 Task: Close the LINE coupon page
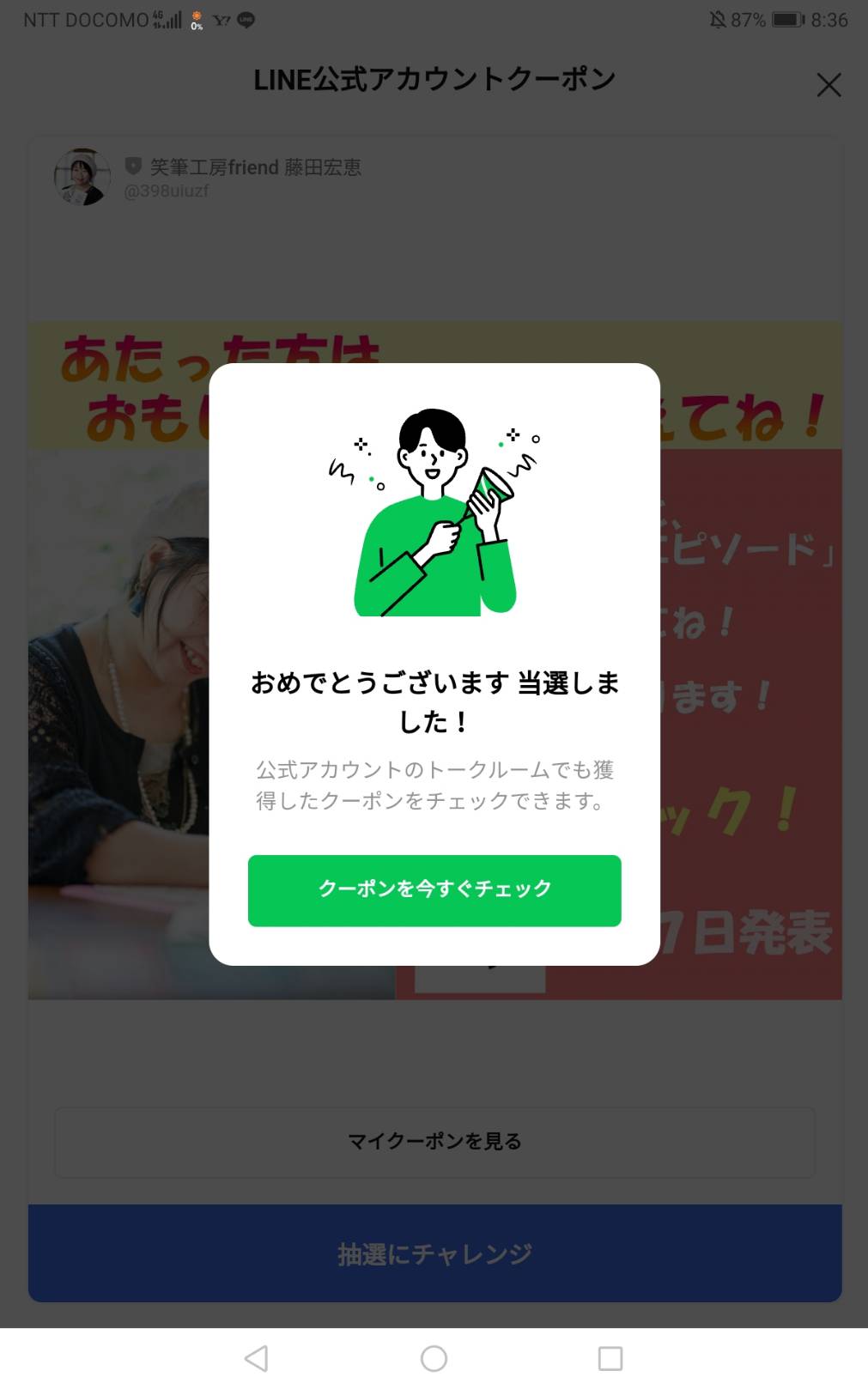(829, 84)
